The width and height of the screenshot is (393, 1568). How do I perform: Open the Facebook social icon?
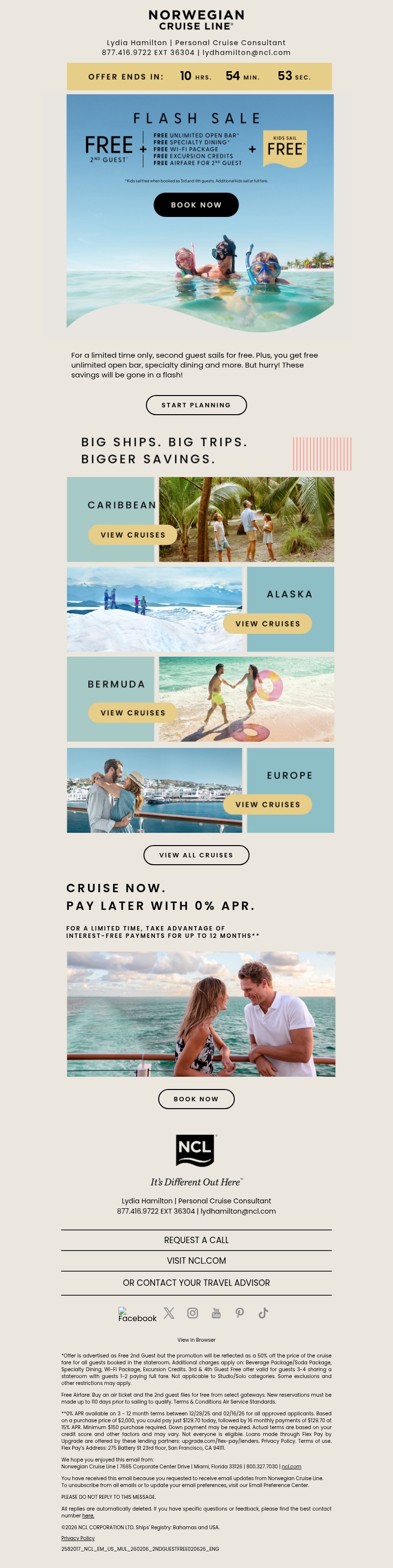tap(137, 1314)
